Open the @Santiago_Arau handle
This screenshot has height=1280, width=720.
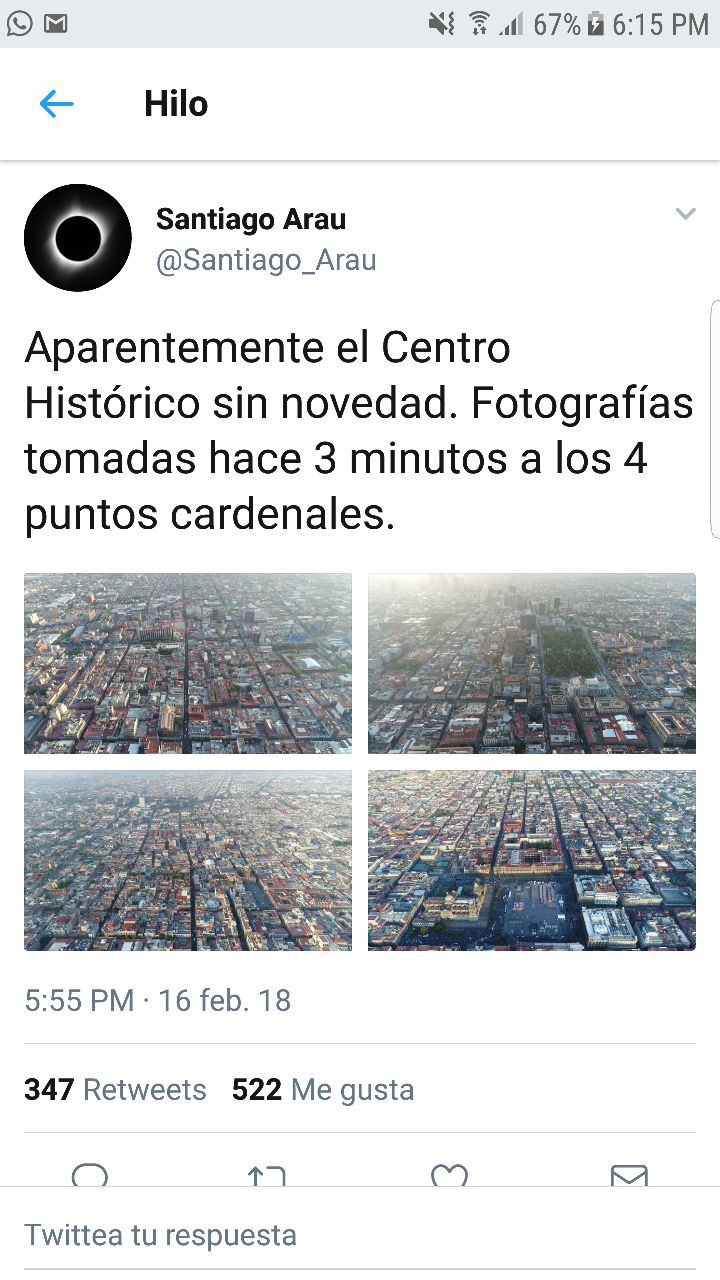[x=266, y=260]
